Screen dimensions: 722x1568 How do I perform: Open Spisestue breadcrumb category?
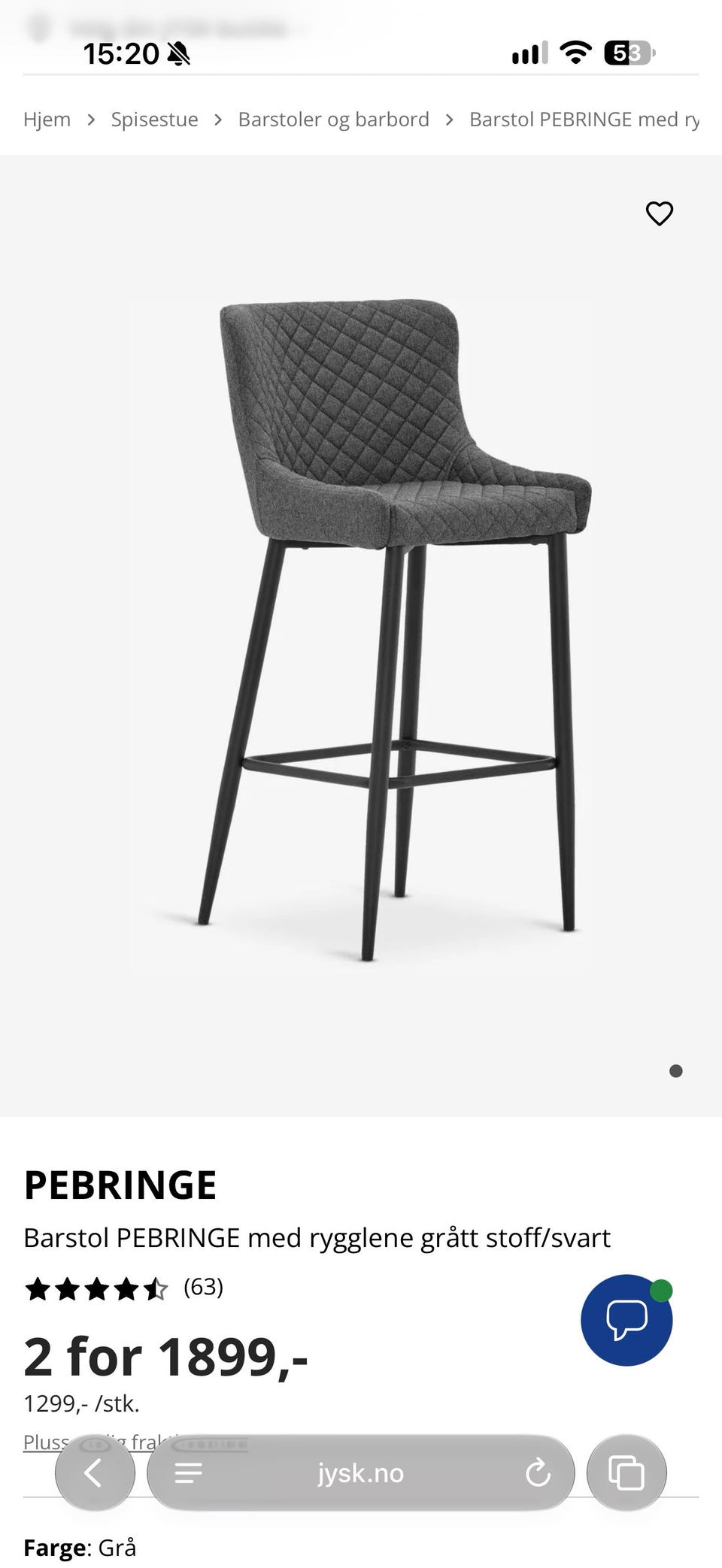[154, 120]
